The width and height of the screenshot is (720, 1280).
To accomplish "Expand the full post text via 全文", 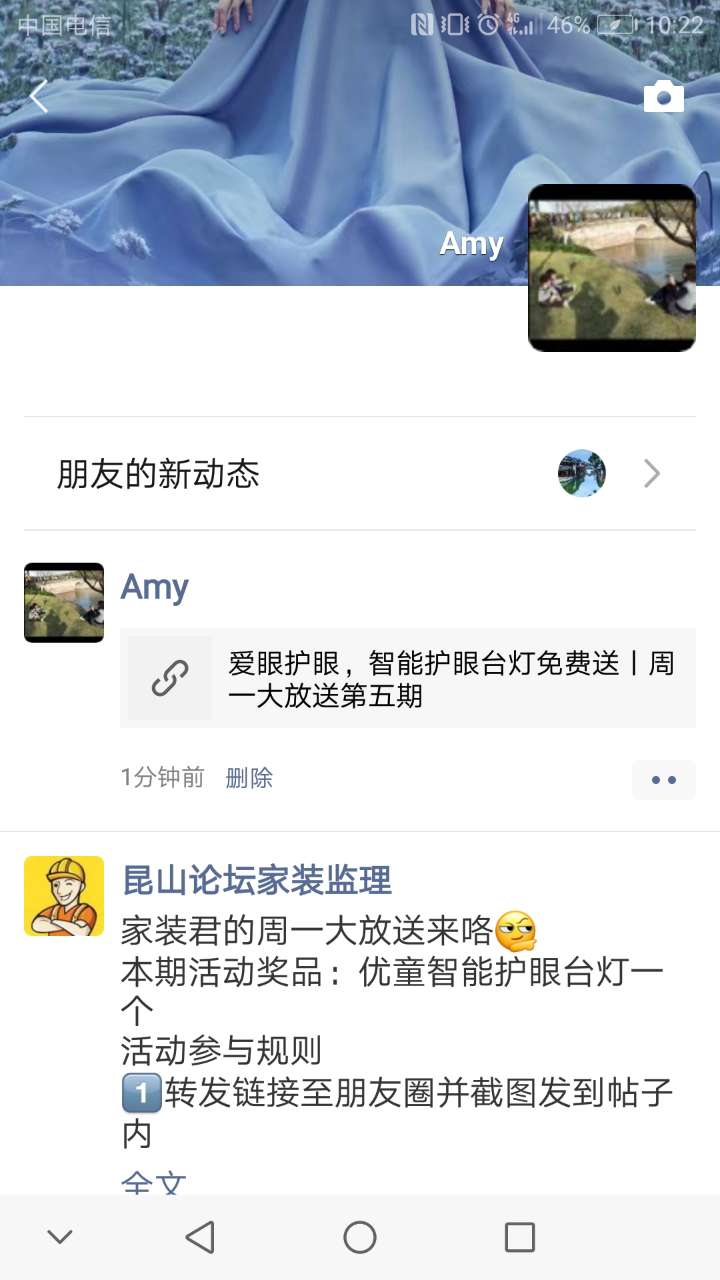I will click(153, 1185).
